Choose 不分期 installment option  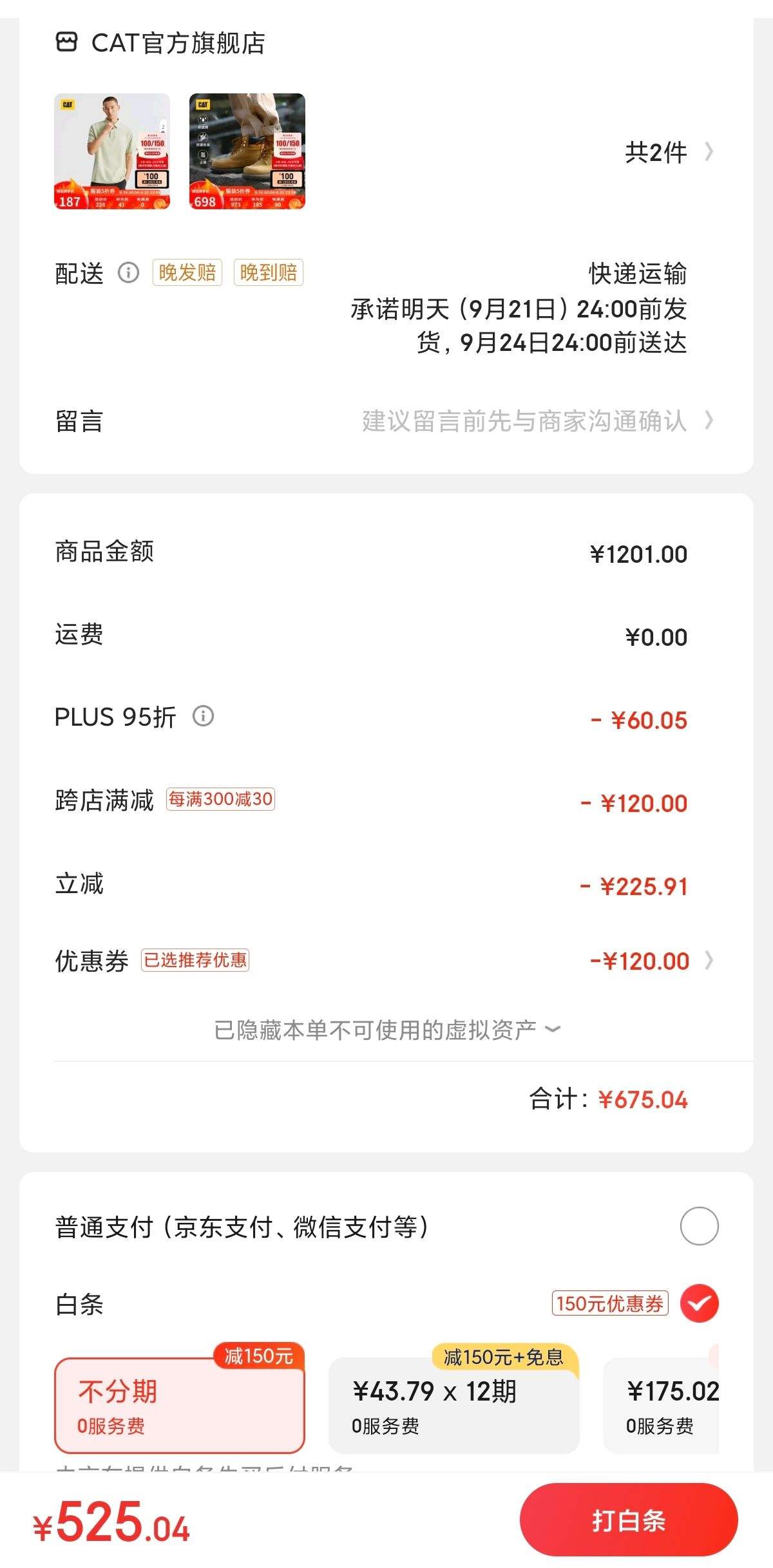pos(179,1406)
